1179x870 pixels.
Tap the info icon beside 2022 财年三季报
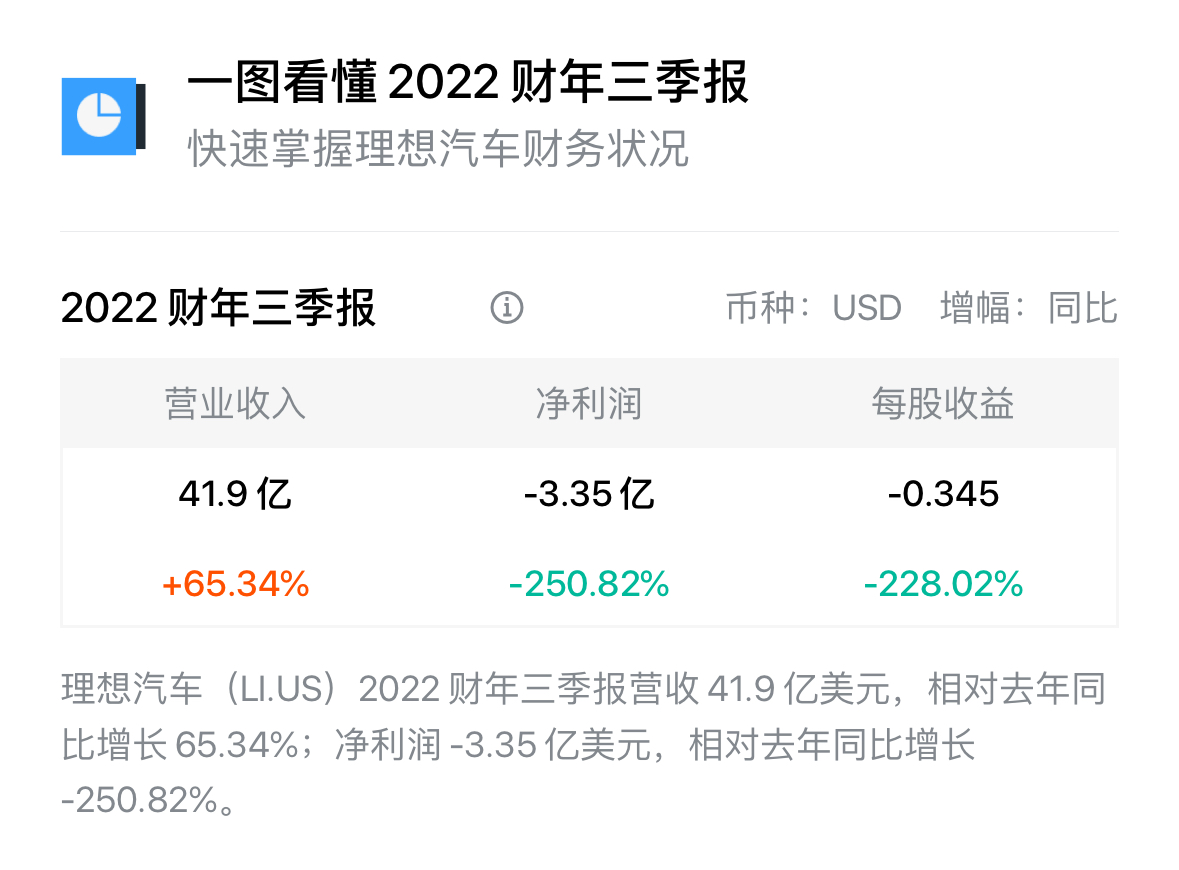(507, 308)
